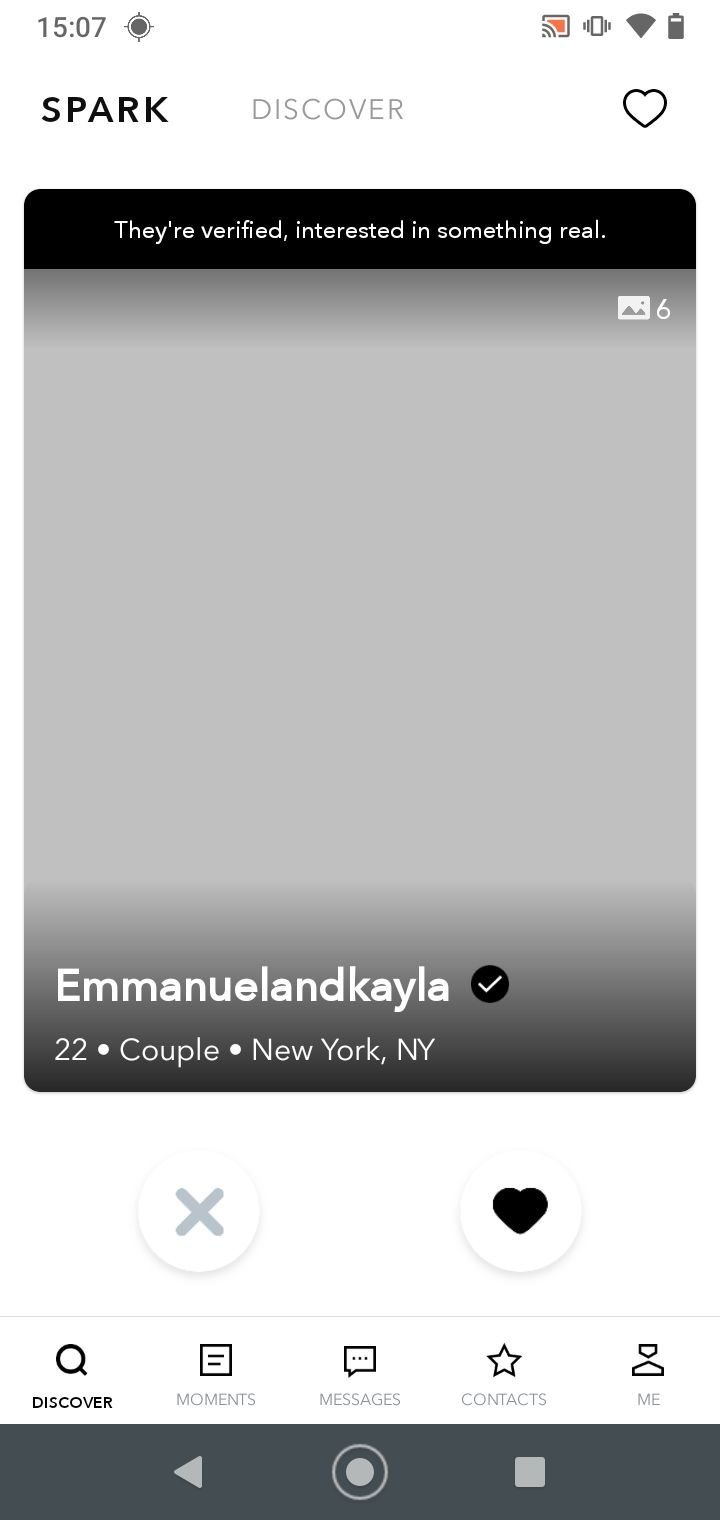
Task: Open the Me profile tab
Action: pyautogui.click(x=648, y=1374)
